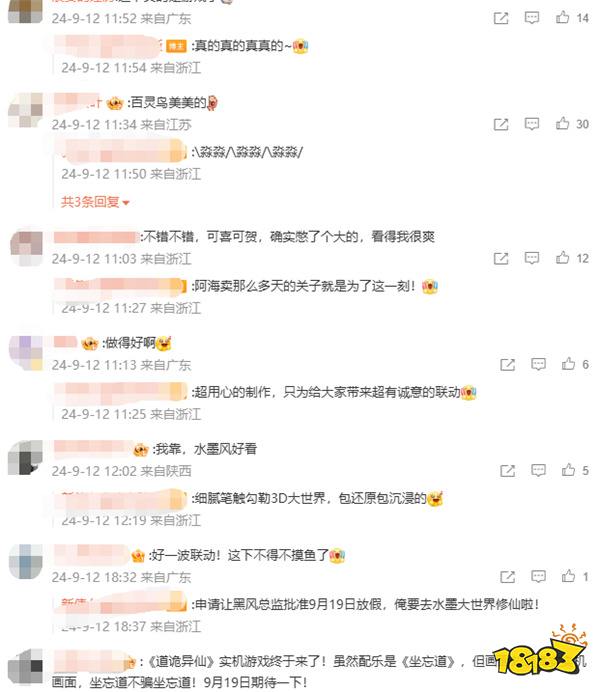Reply to the comment posted at 11:52 来自广东
This screenshot has width=600, height=692.
533,18
